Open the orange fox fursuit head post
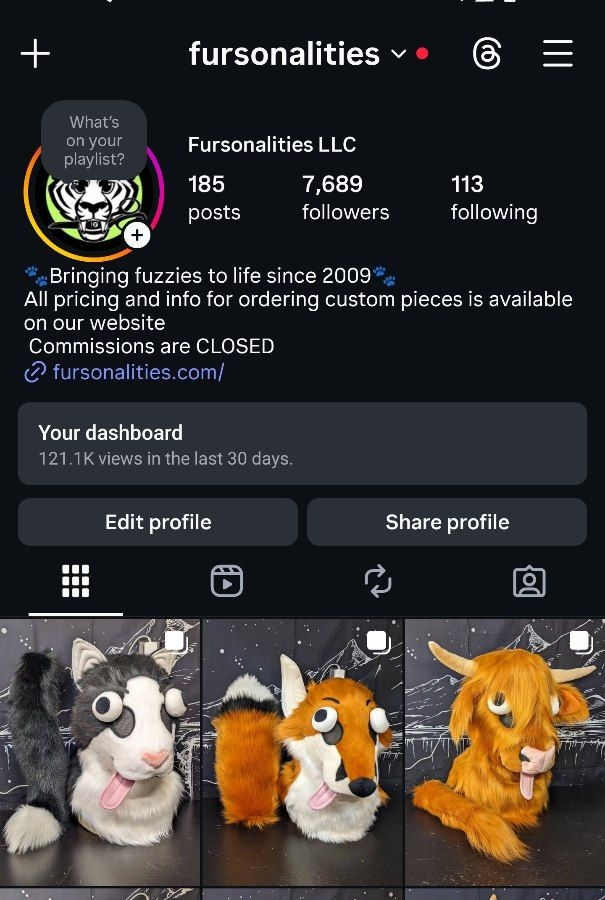The image size is (605, 900). tap(302, 752)
